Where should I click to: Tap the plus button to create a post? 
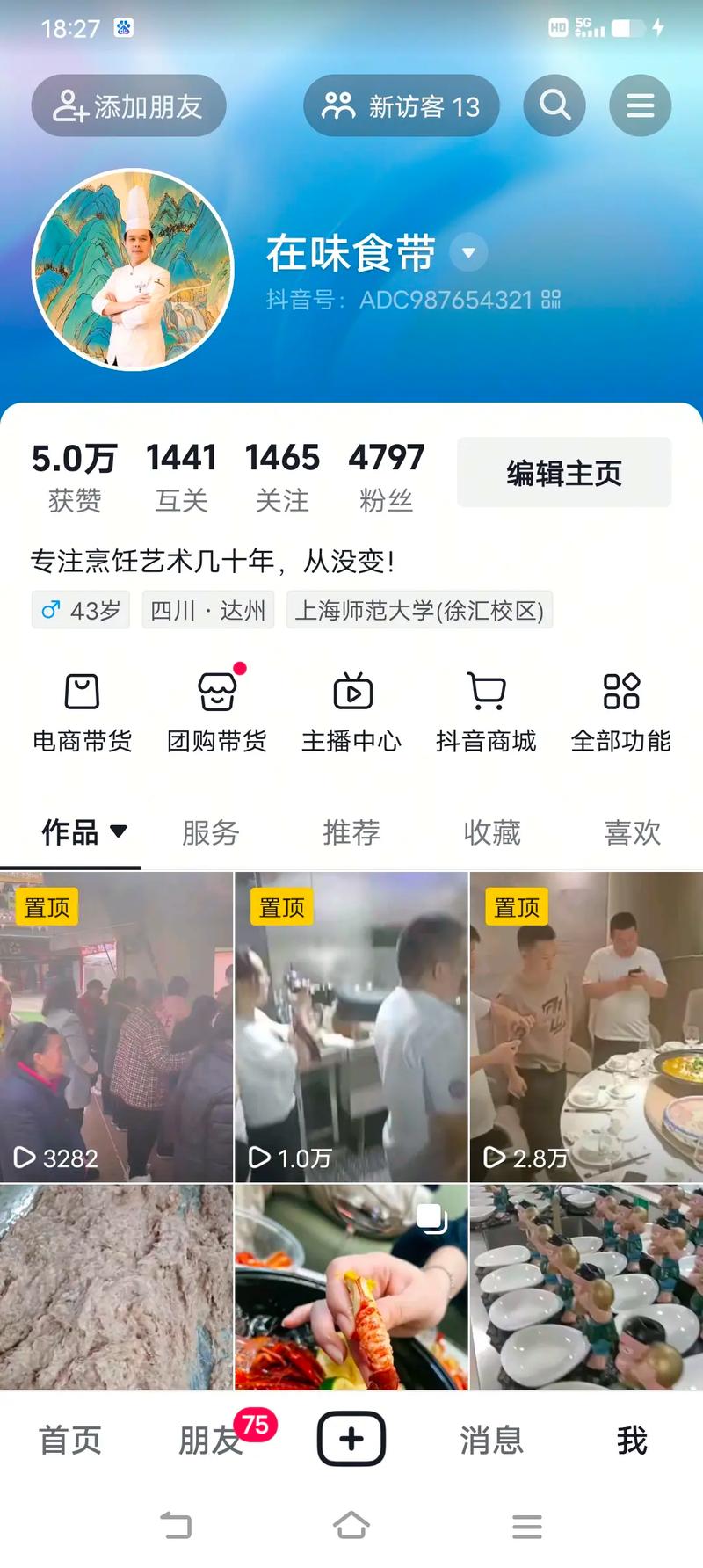coord(351,1439)
